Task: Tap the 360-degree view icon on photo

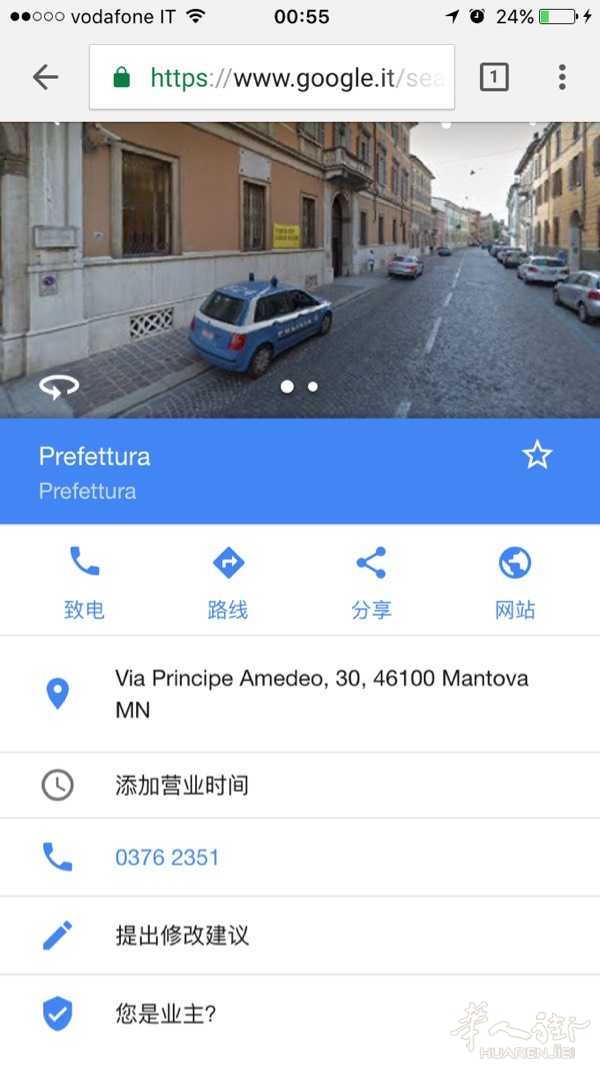Action: click(58, 387)
